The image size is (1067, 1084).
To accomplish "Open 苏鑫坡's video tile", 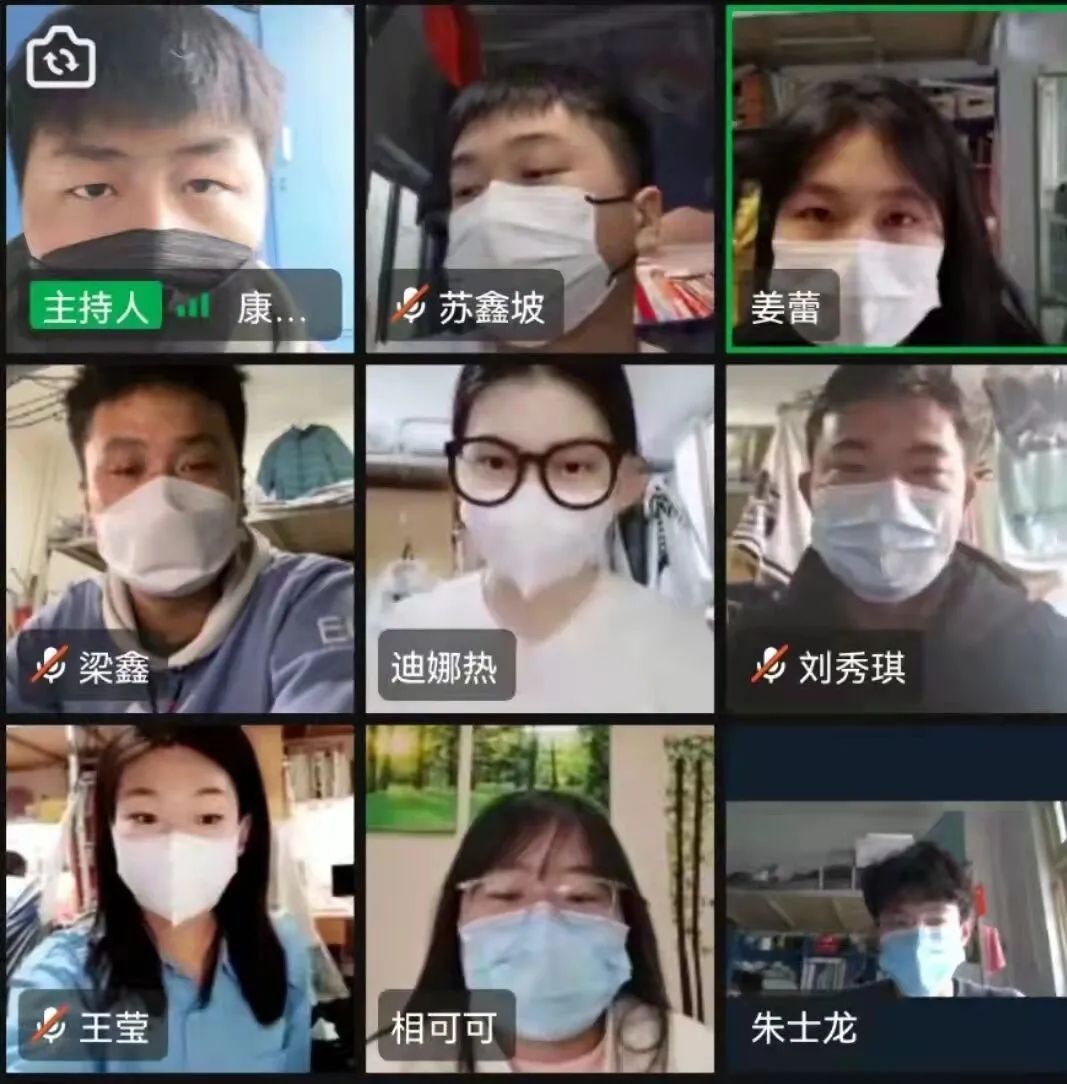I will coord(540,180).
